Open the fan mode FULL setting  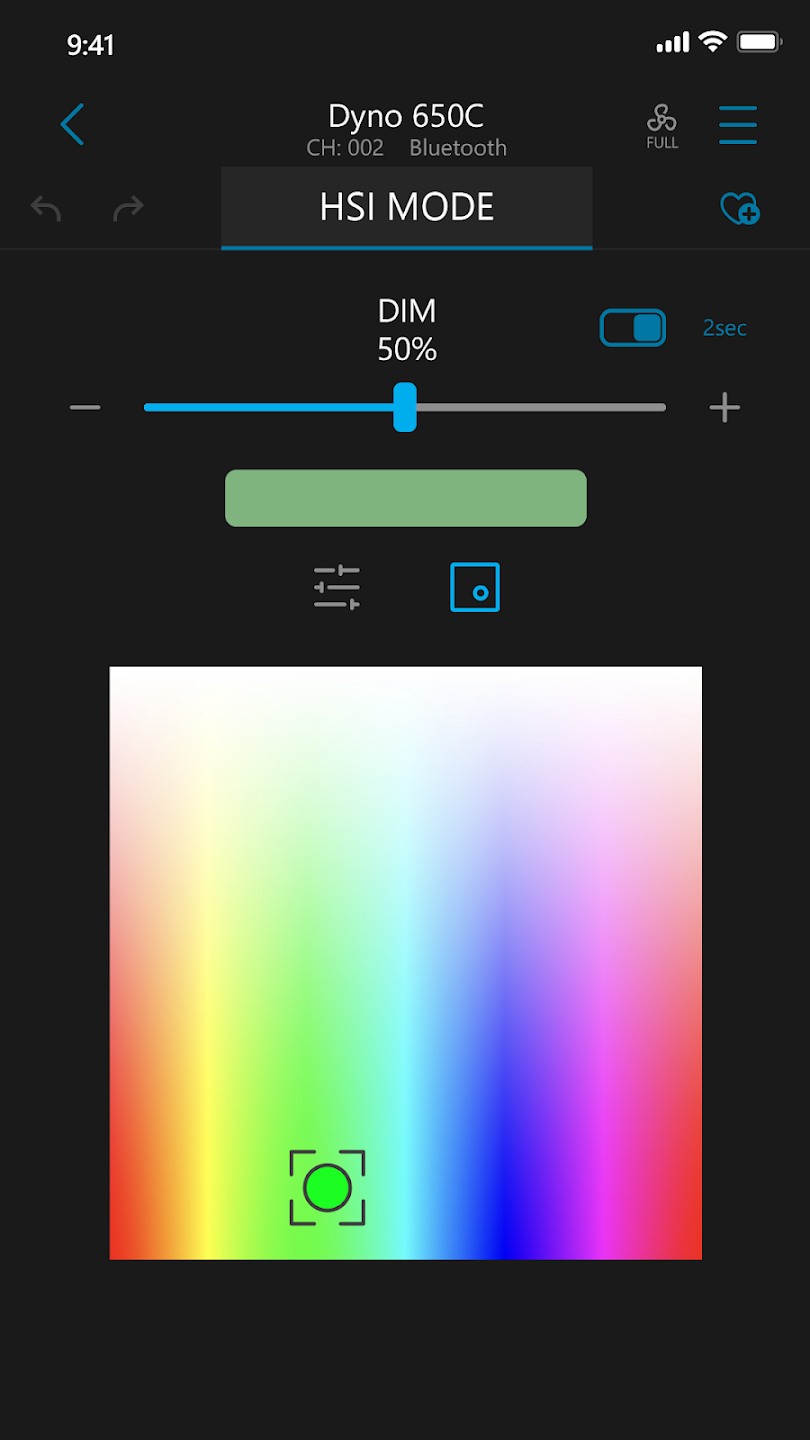pos(662,127)
